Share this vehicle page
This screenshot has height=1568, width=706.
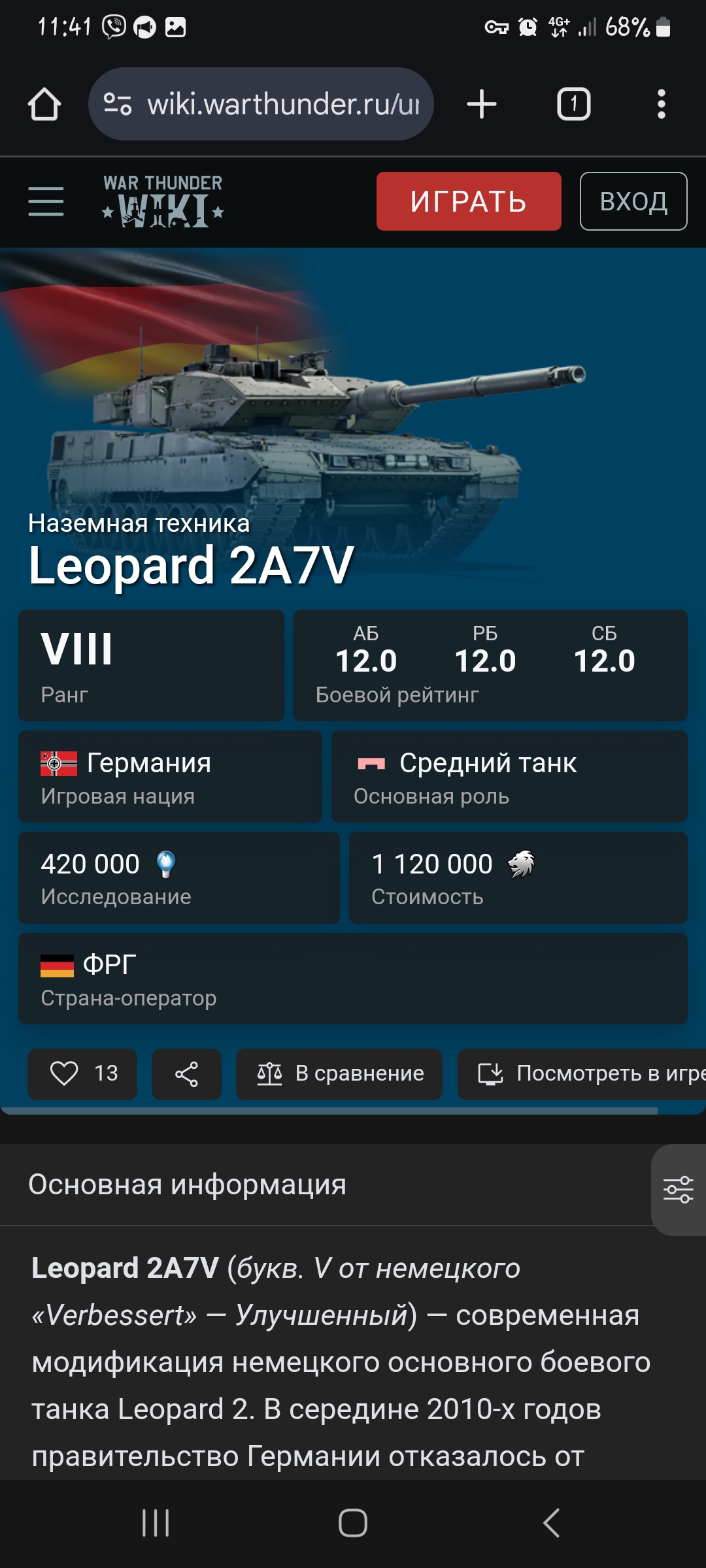pos(186,1073)
